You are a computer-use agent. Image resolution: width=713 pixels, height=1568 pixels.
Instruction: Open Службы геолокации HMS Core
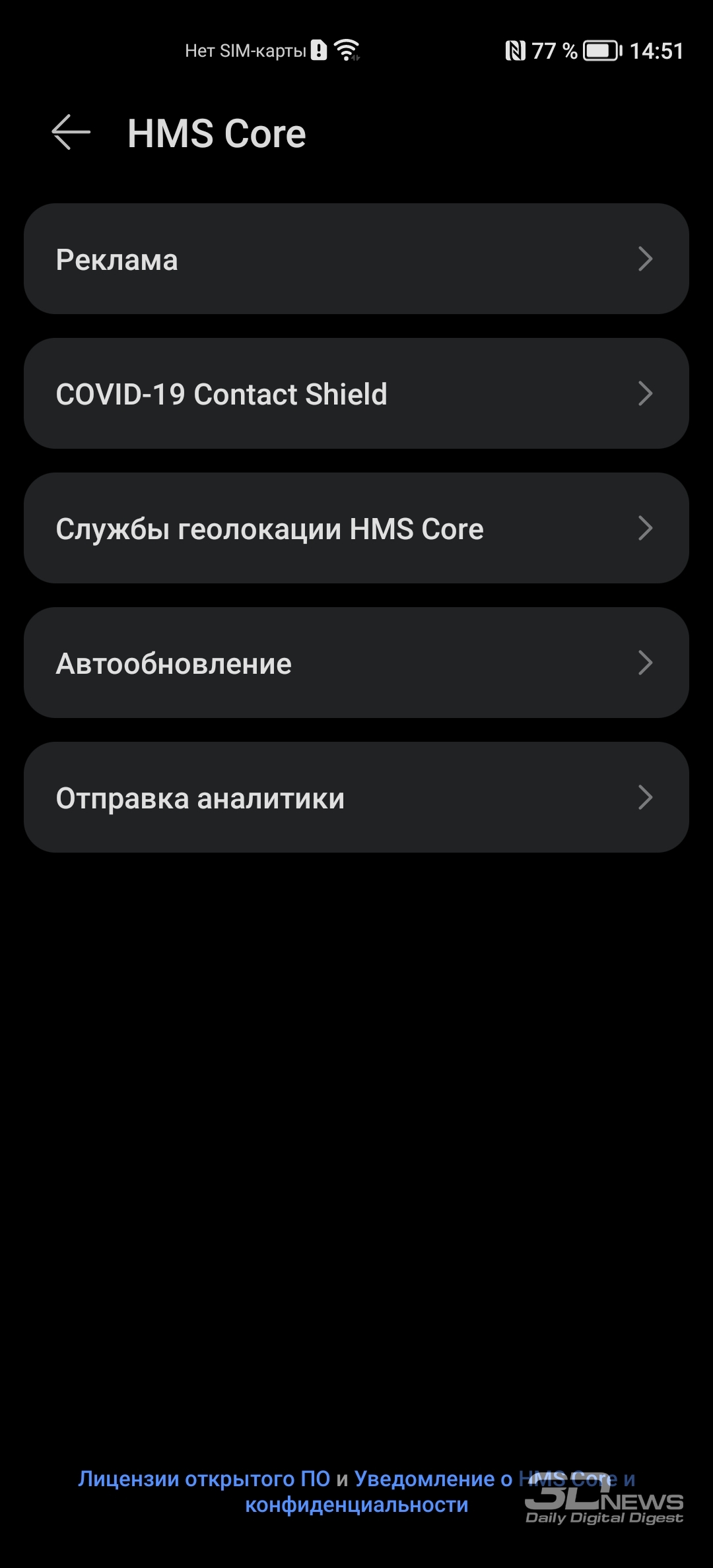356,528
